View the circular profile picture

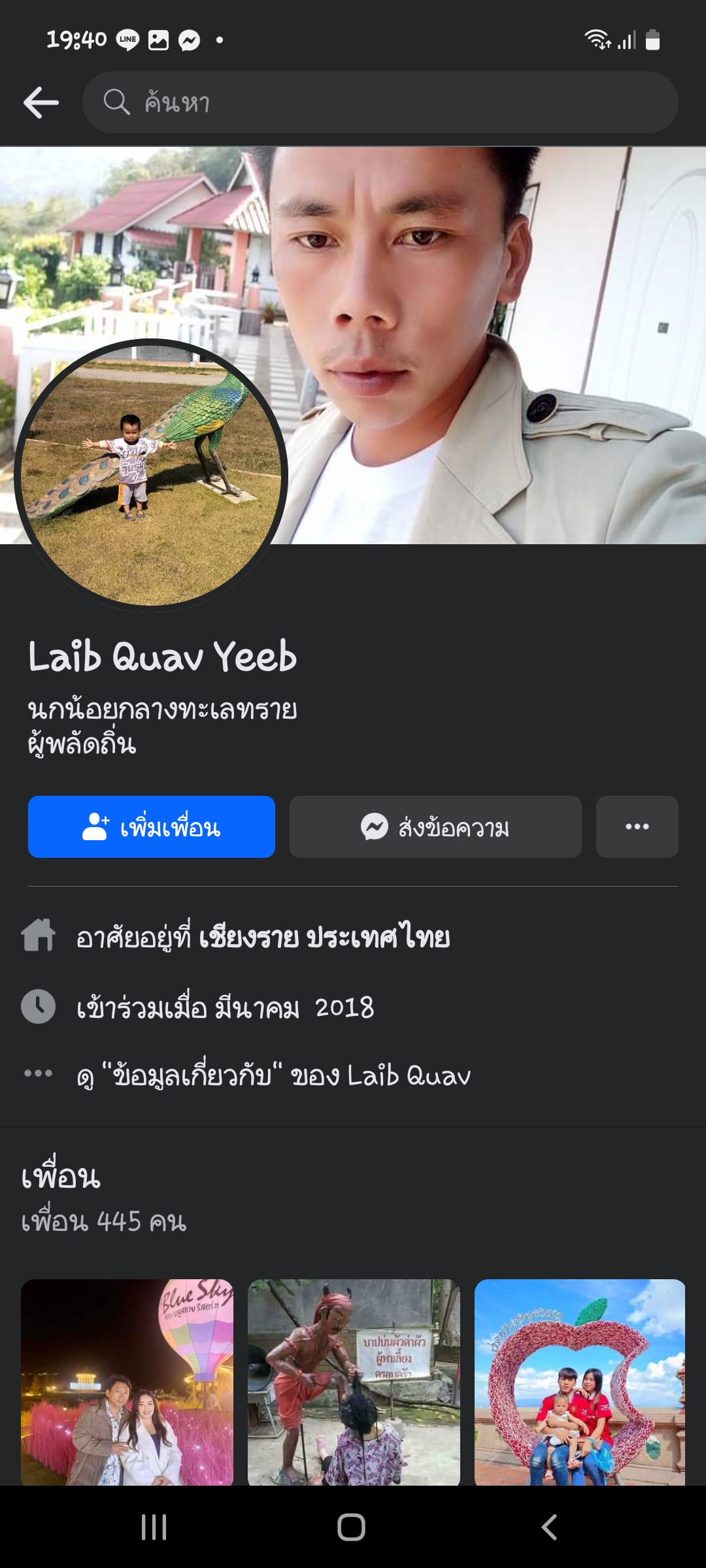click(x=151, y=475)
